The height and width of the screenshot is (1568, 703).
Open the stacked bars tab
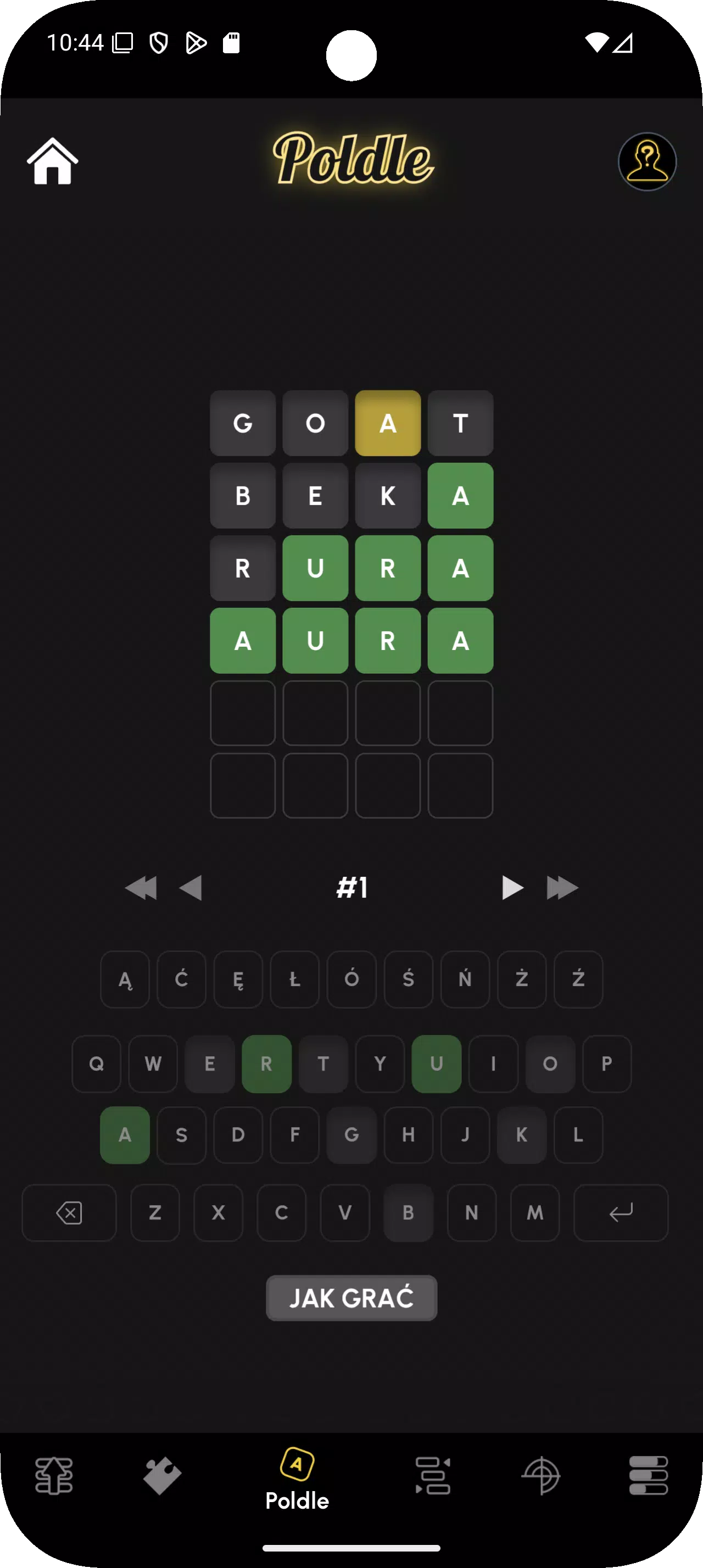pos(648,1475)
